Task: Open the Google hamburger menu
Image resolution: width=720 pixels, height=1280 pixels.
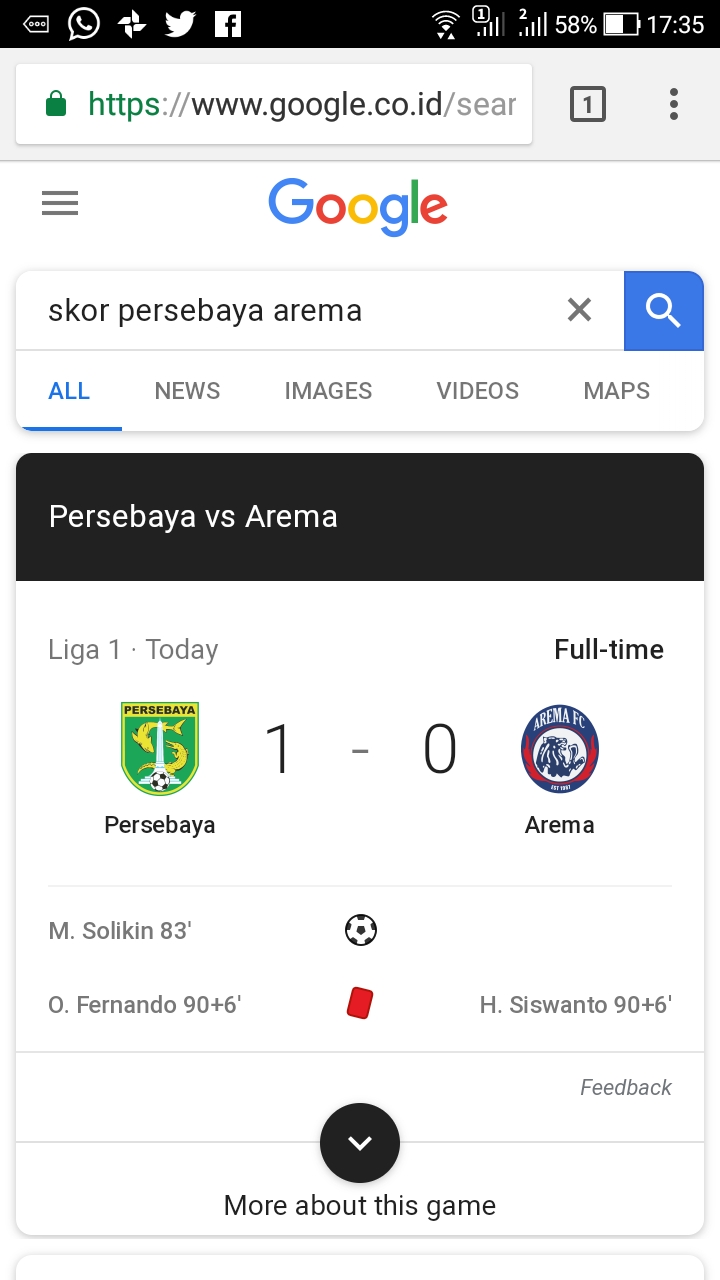Action: pos(60,204)
